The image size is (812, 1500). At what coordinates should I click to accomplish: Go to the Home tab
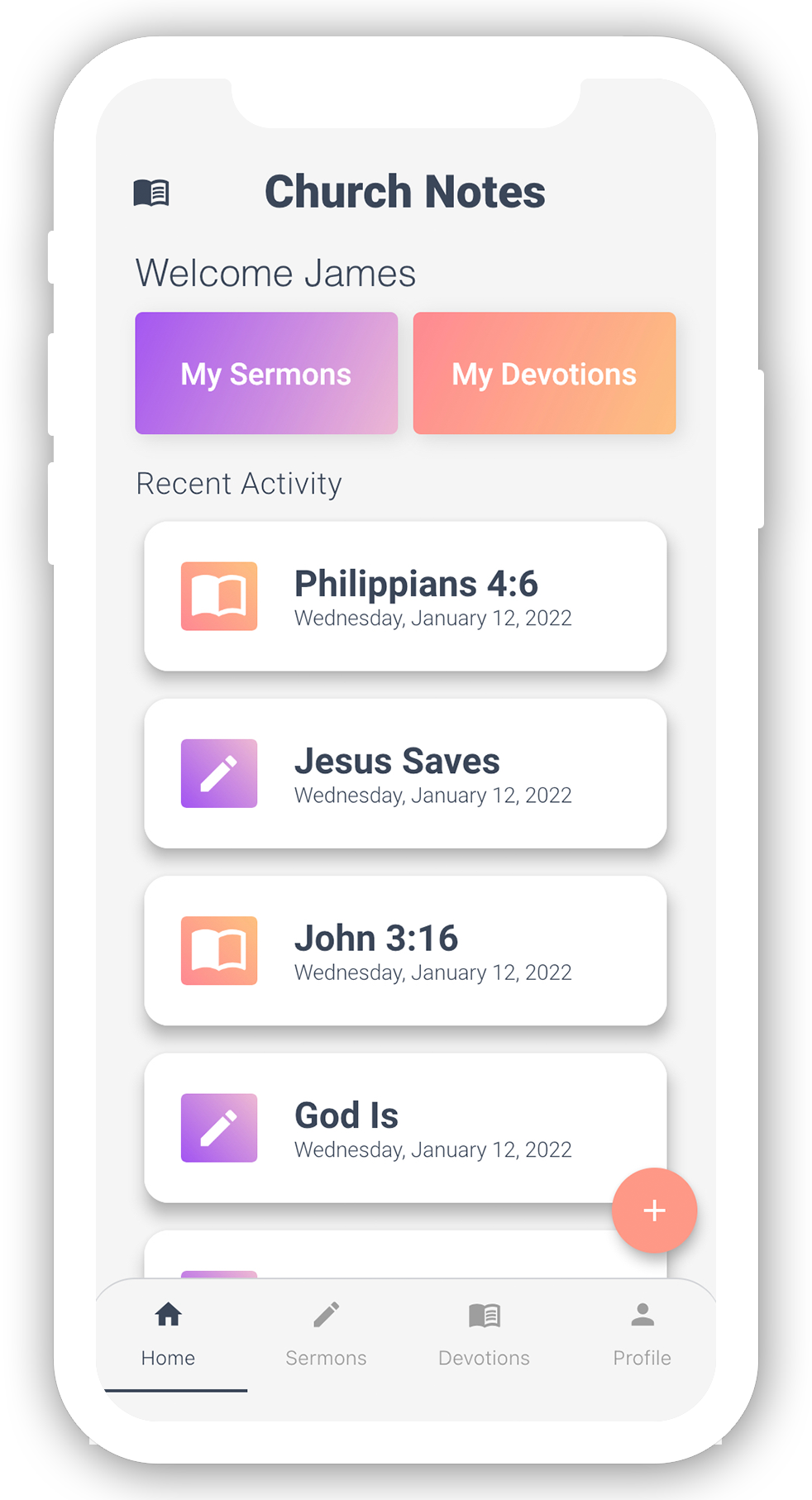coord(168,1333)
